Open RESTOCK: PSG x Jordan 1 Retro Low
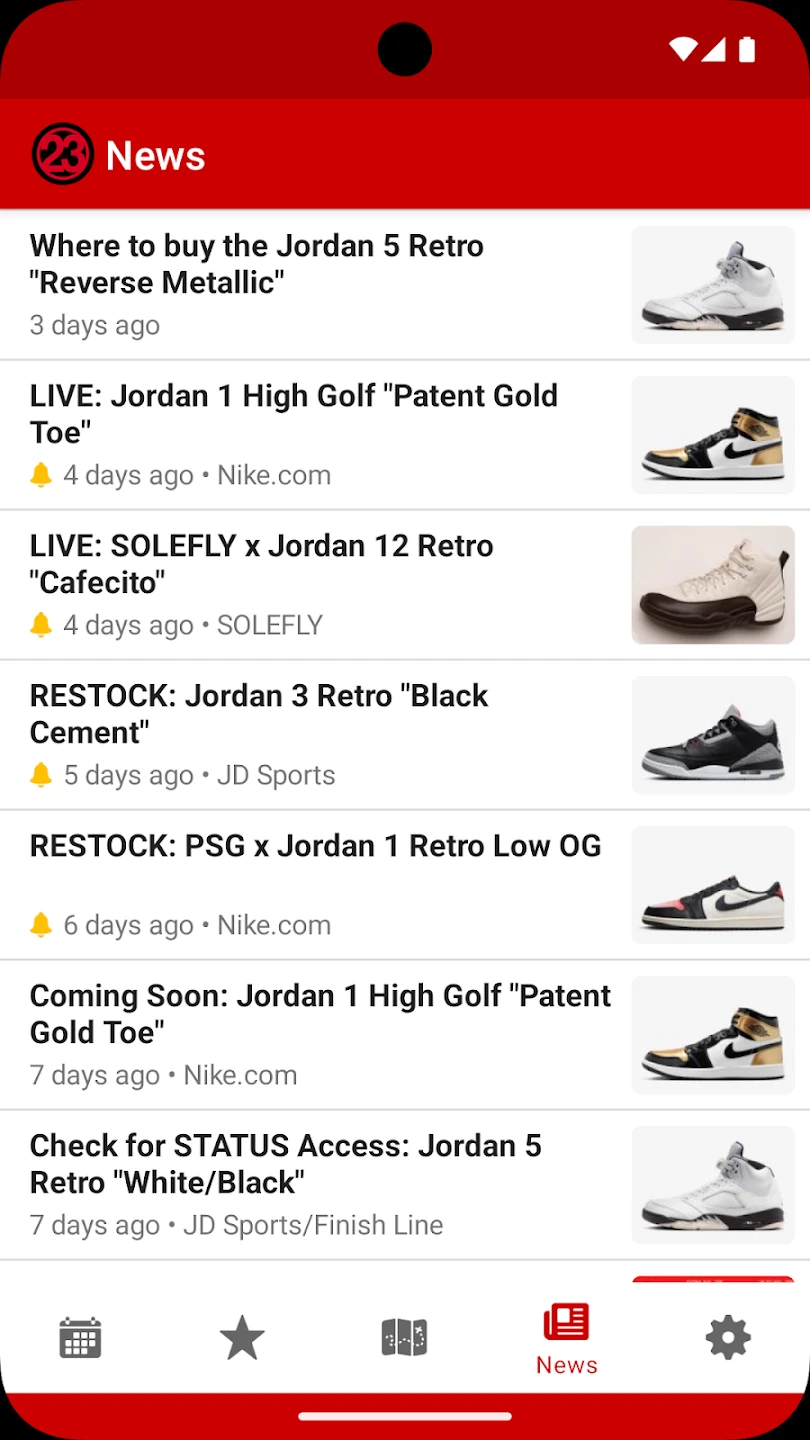The image size is (810, 1440). [x=320, y=884]
